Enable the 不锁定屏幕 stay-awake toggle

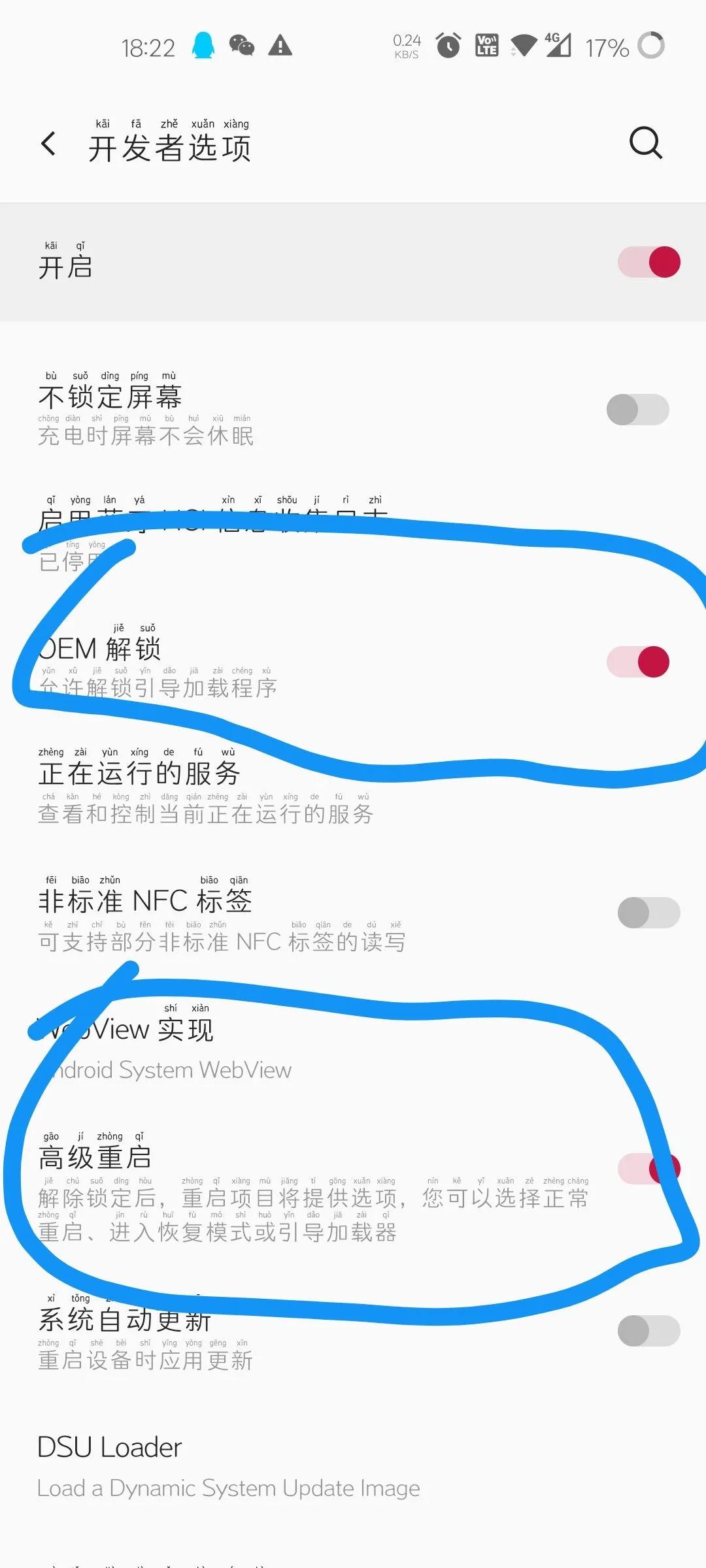coord(637,408)
